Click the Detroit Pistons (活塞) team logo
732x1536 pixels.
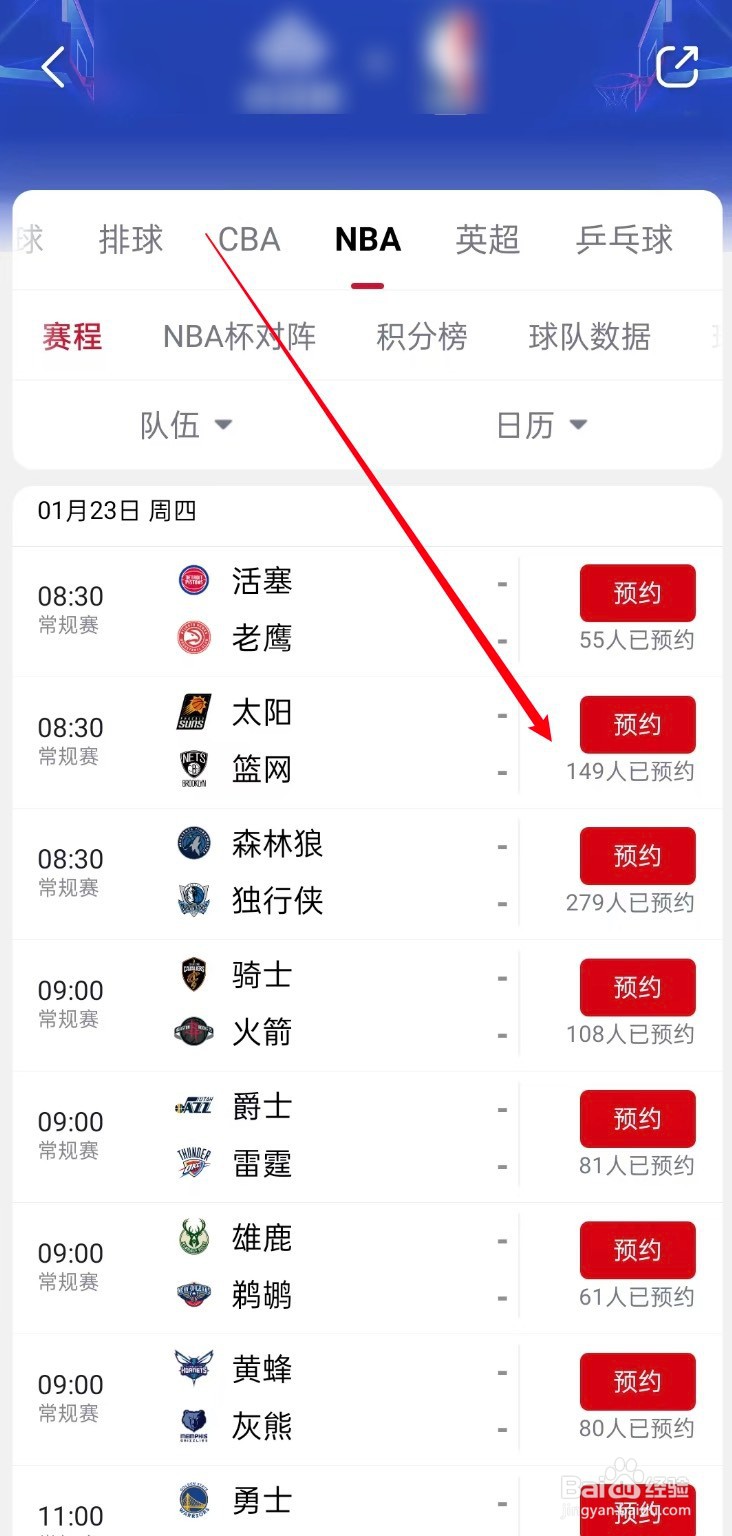(x=192, y=581)
